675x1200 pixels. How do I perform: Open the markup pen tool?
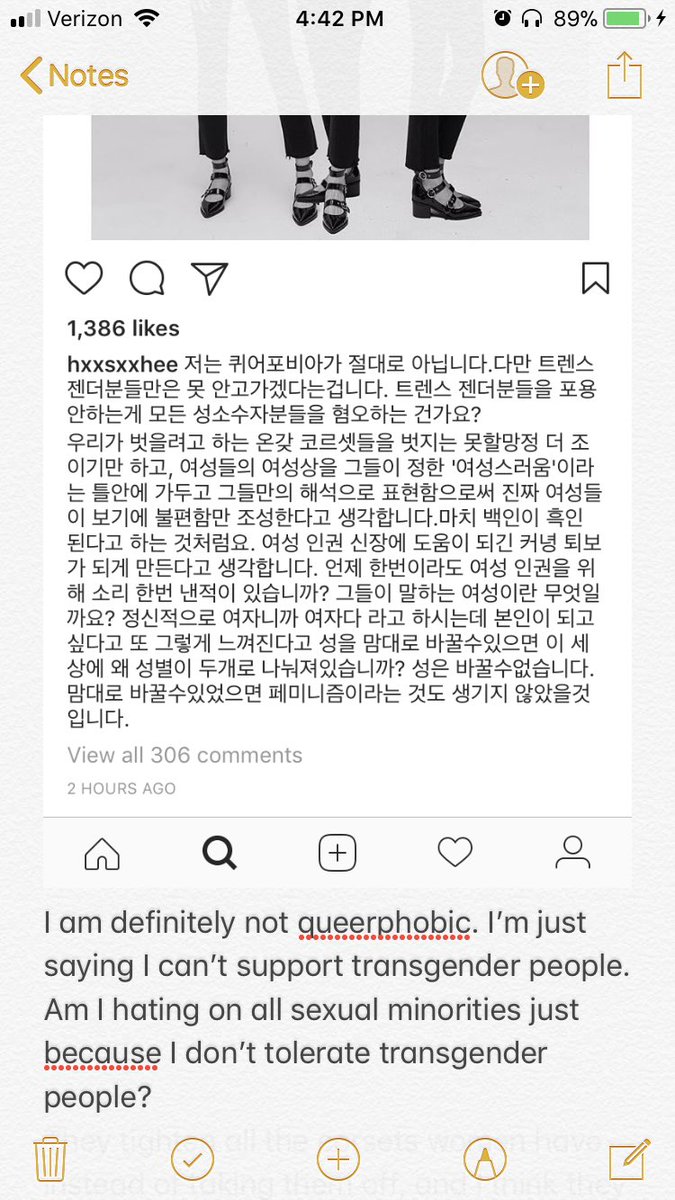[484, 1160]
